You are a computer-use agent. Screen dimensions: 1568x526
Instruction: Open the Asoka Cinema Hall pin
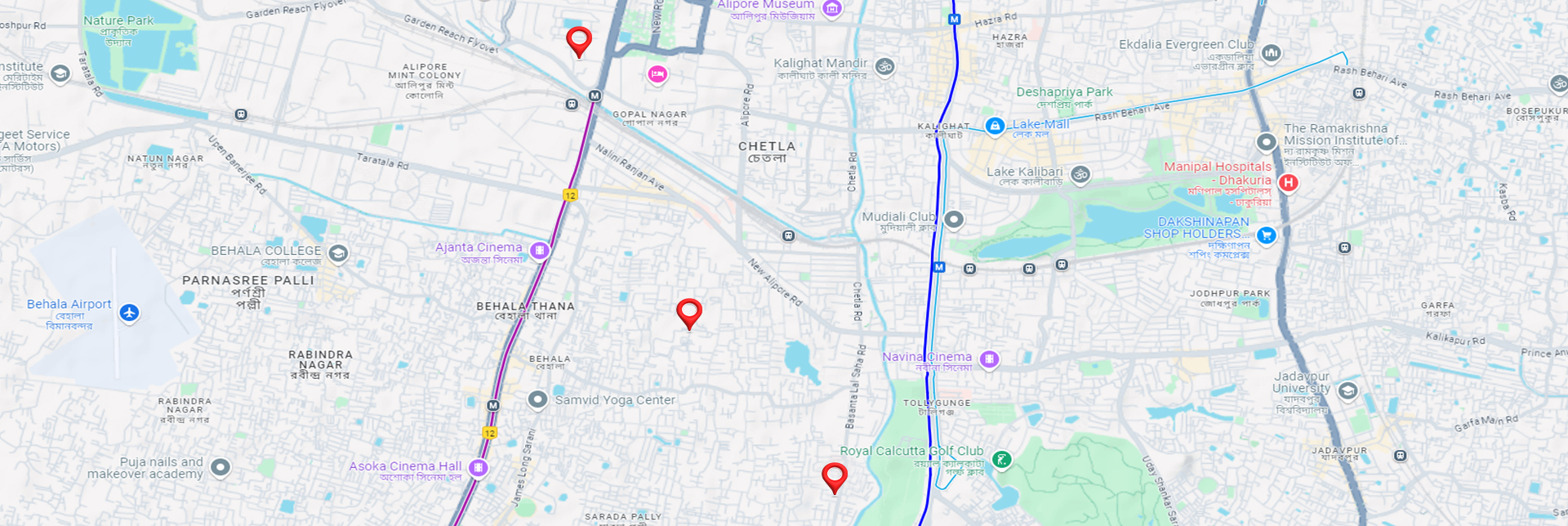[479, 467]
